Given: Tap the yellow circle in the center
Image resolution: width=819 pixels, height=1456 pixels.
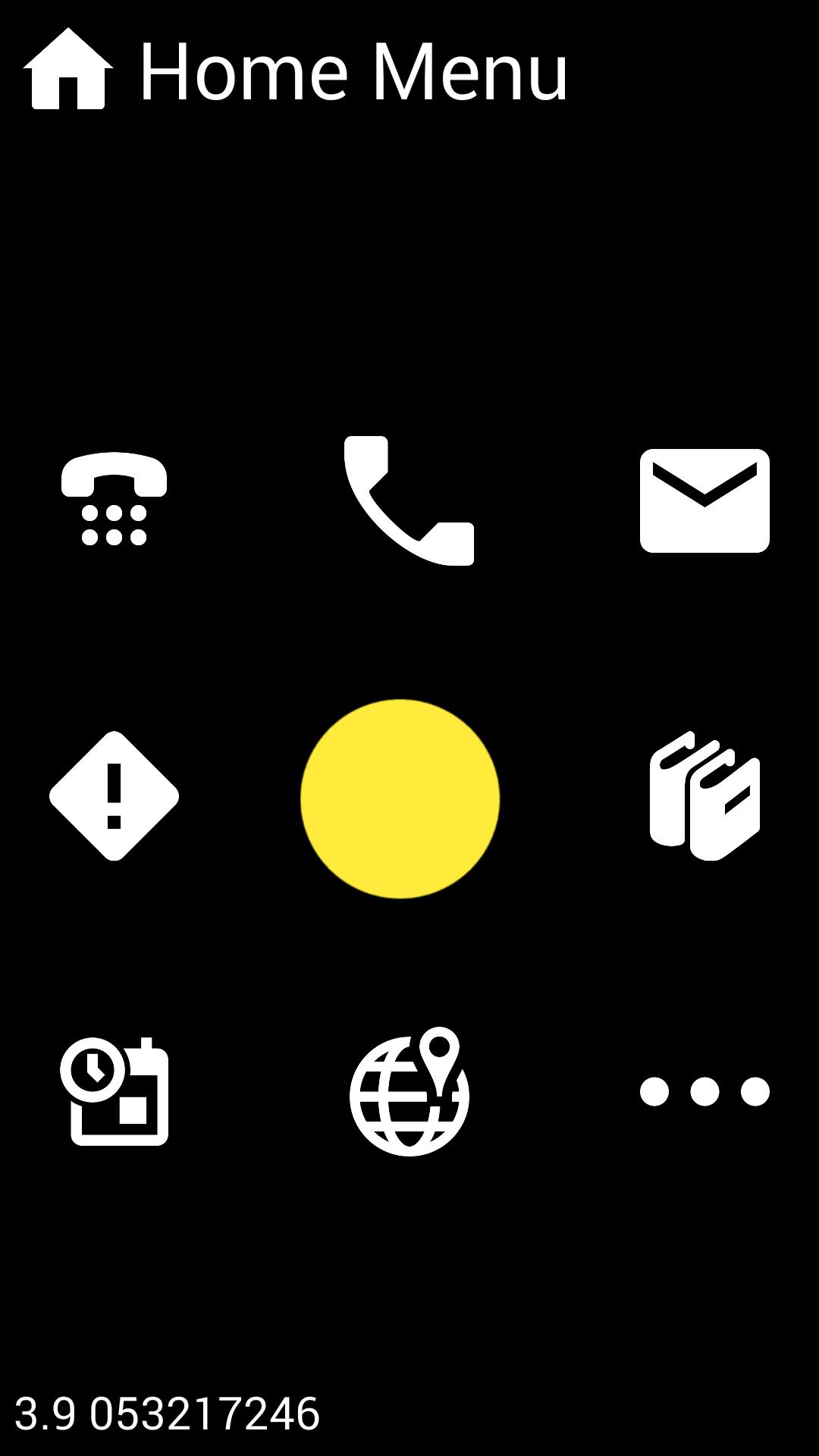Looking at the screenshot, I should click(400, 799).
